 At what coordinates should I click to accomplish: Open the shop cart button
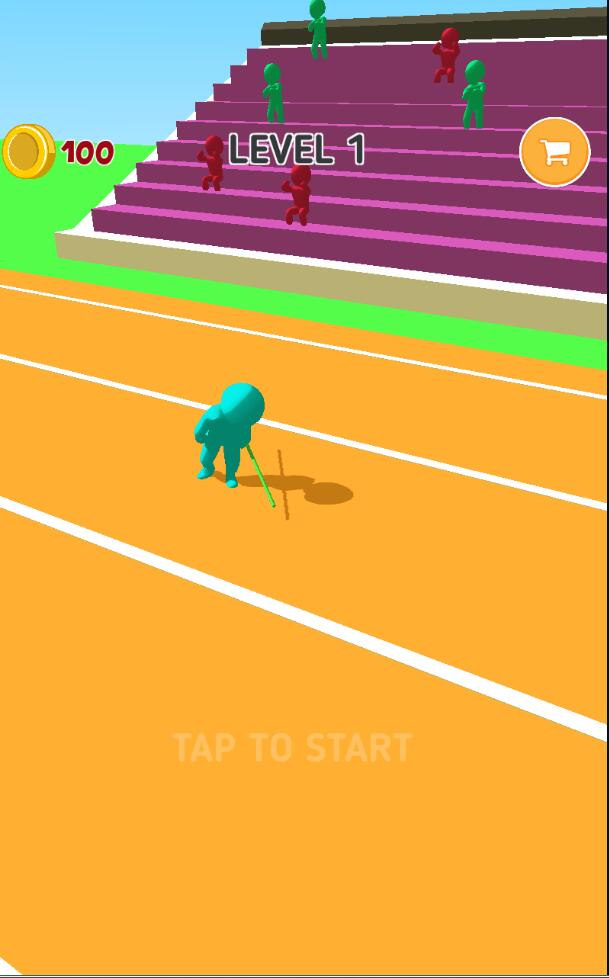pos(554,152)
